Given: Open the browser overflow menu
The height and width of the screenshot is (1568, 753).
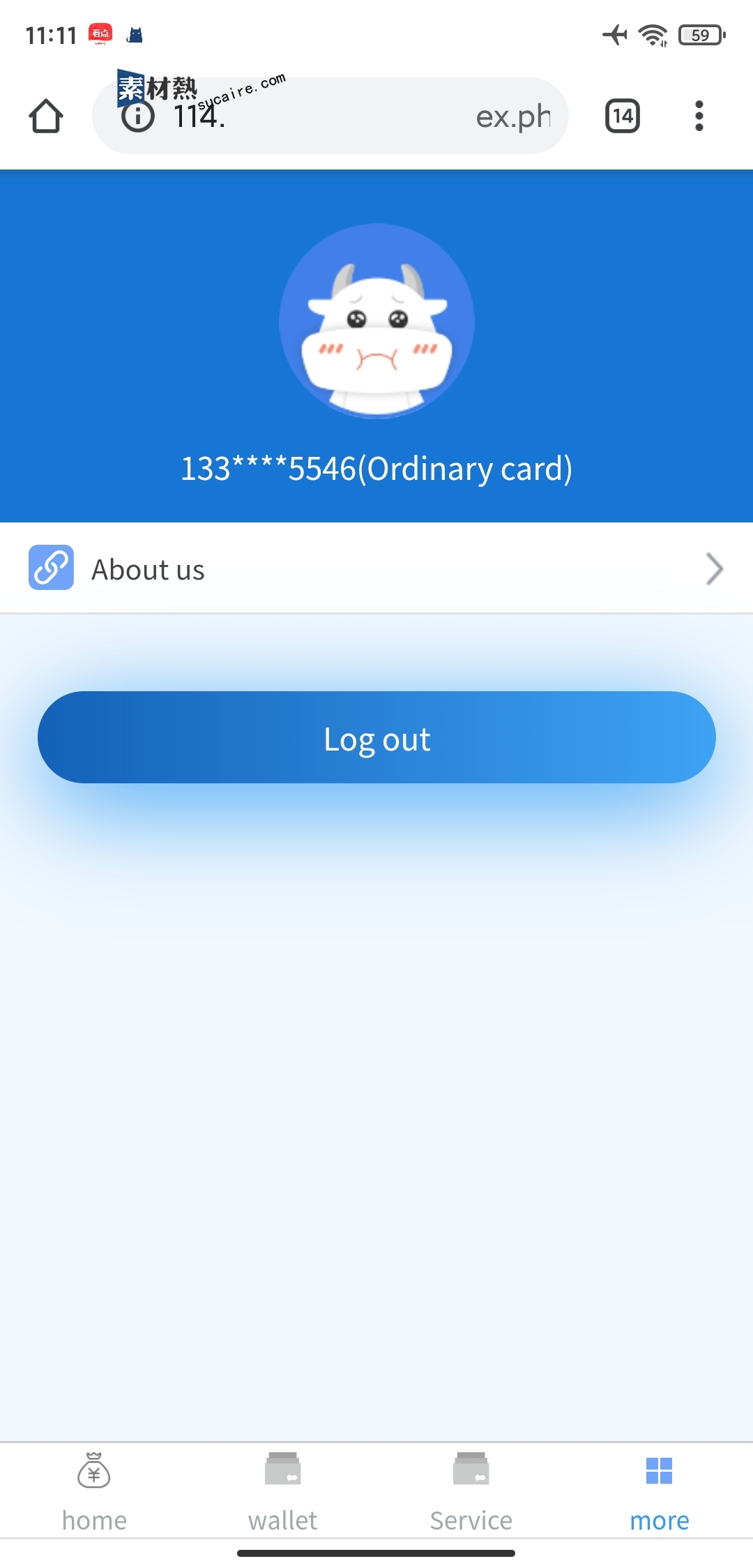Looking at the screenshot, I should (699, 116).
